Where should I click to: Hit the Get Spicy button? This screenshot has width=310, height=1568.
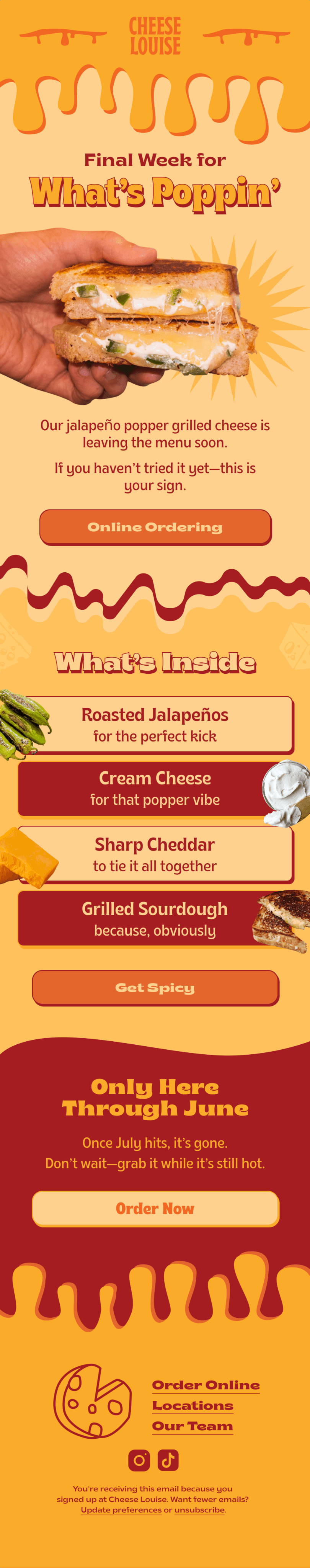pos(155,987)
